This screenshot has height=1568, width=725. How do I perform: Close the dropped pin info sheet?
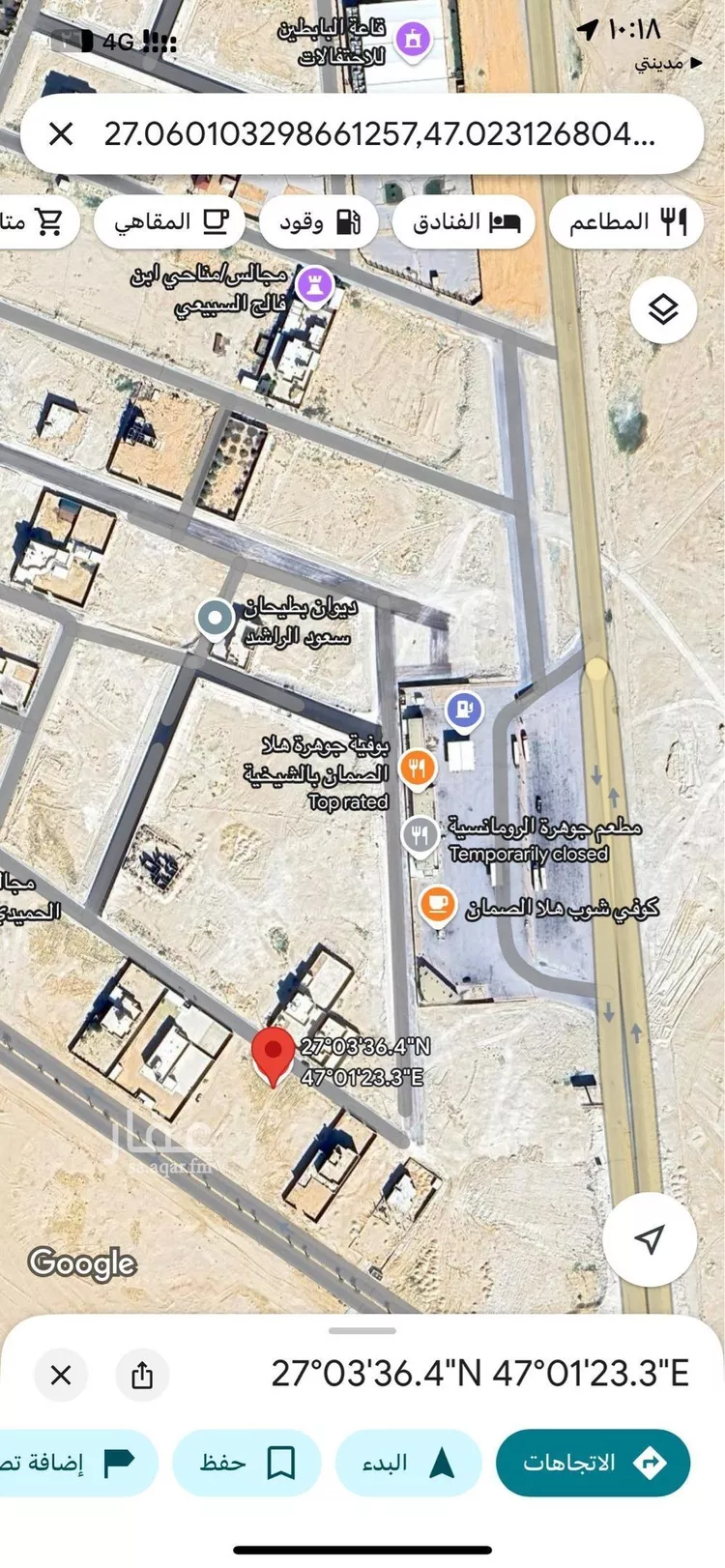(61, 1375)
